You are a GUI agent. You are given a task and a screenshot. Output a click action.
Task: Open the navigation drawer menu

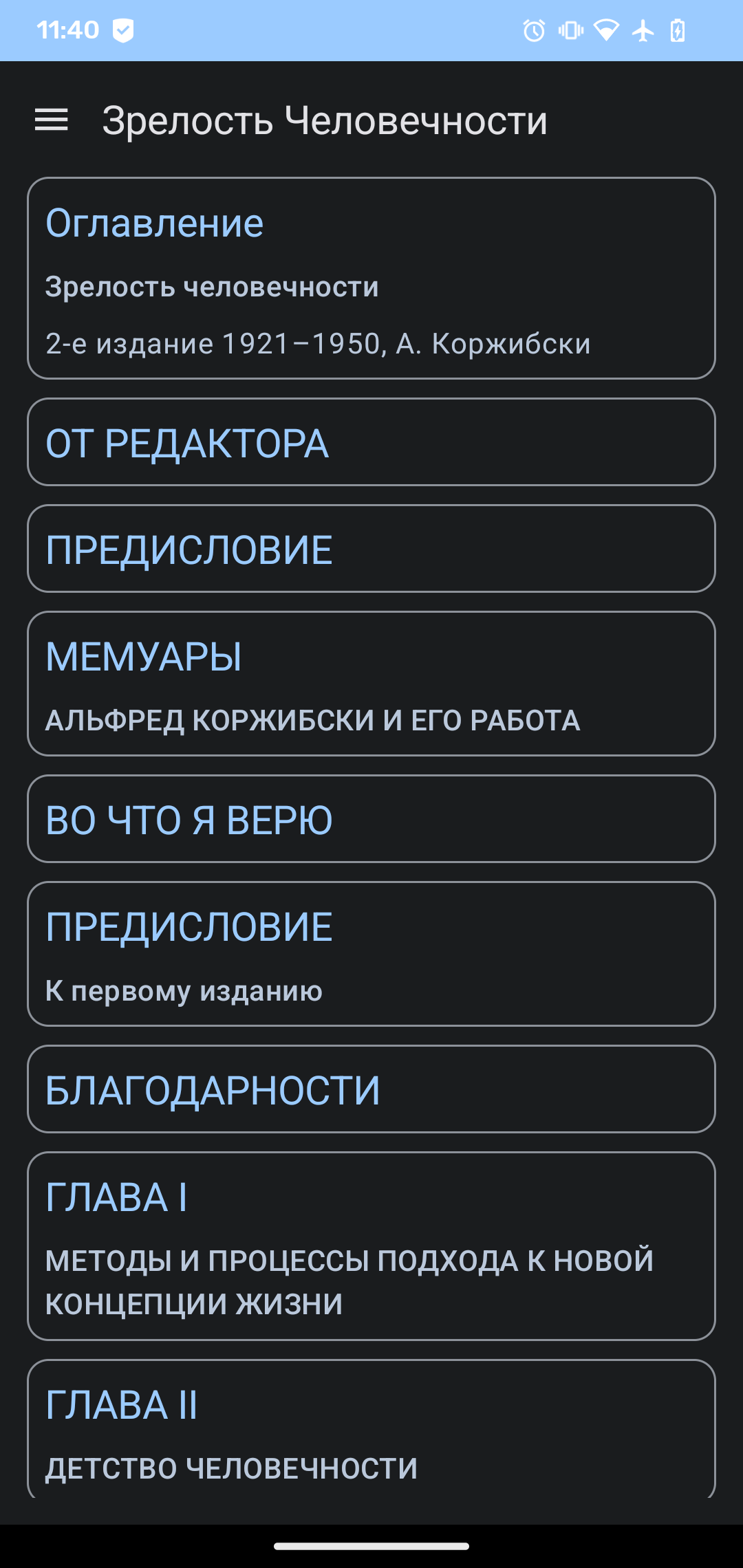52,120
